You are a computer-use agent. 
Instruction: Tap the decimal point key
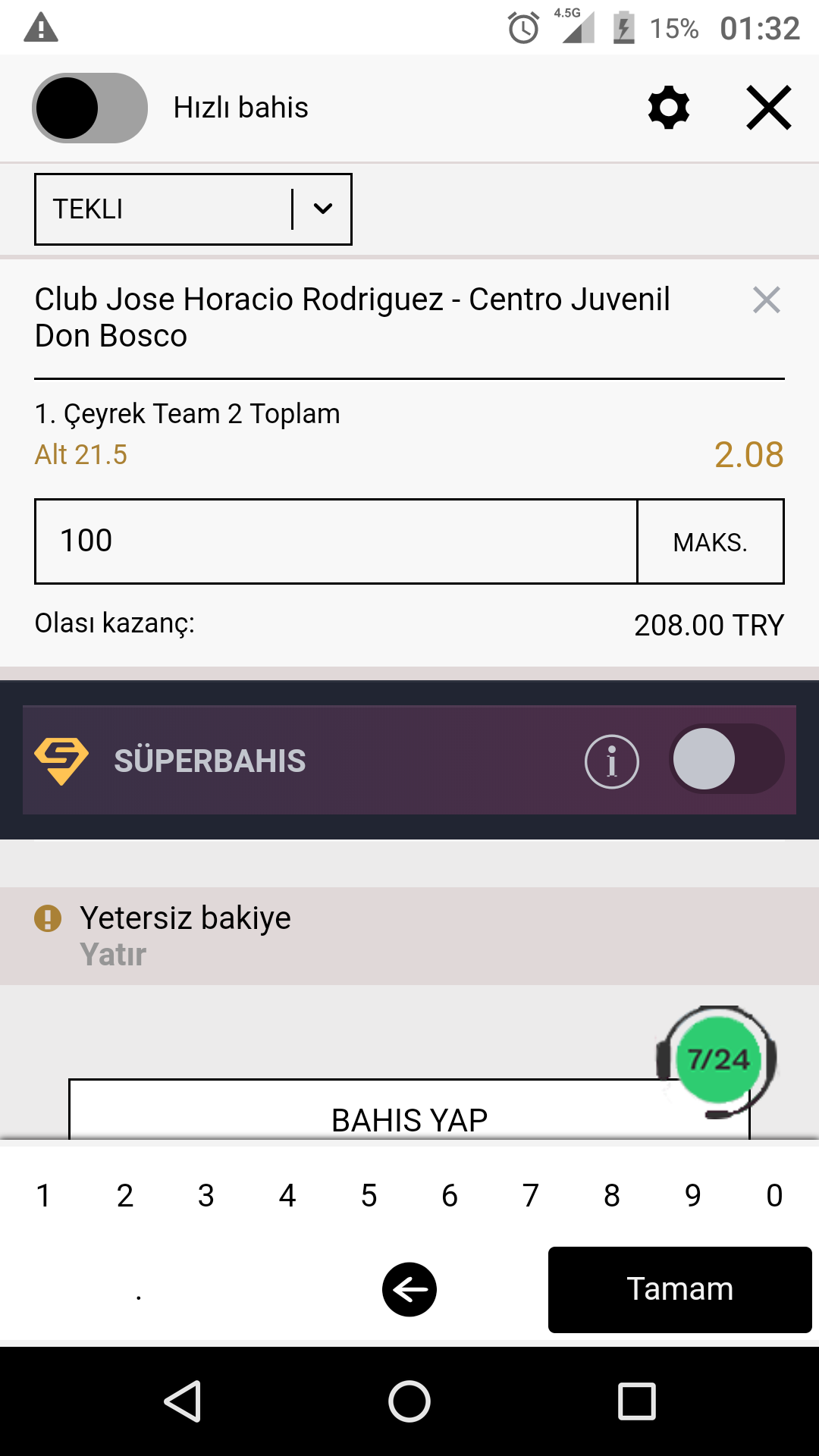[x=139, y=1289]
